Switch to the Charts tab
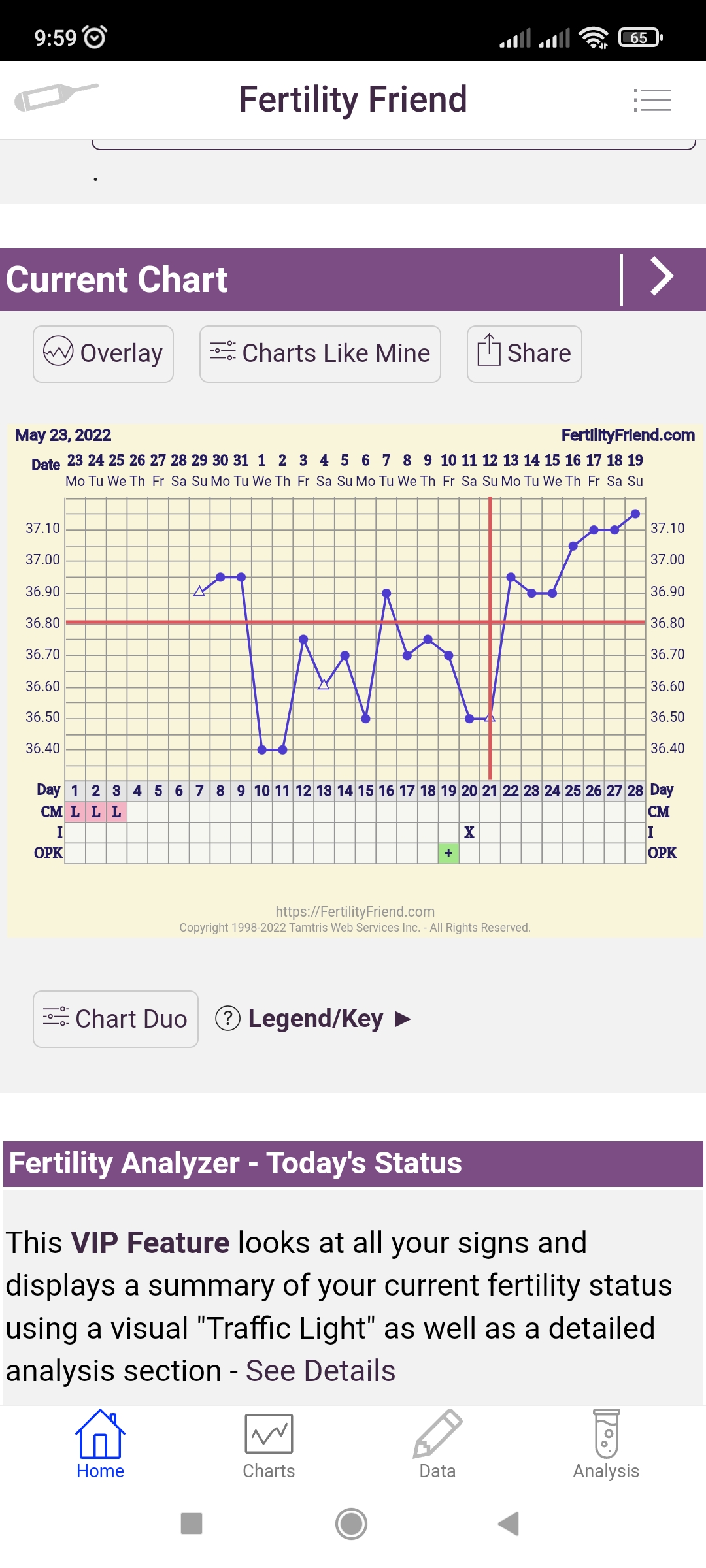This screenshot has height=1568, width=706. [269, 1444]
